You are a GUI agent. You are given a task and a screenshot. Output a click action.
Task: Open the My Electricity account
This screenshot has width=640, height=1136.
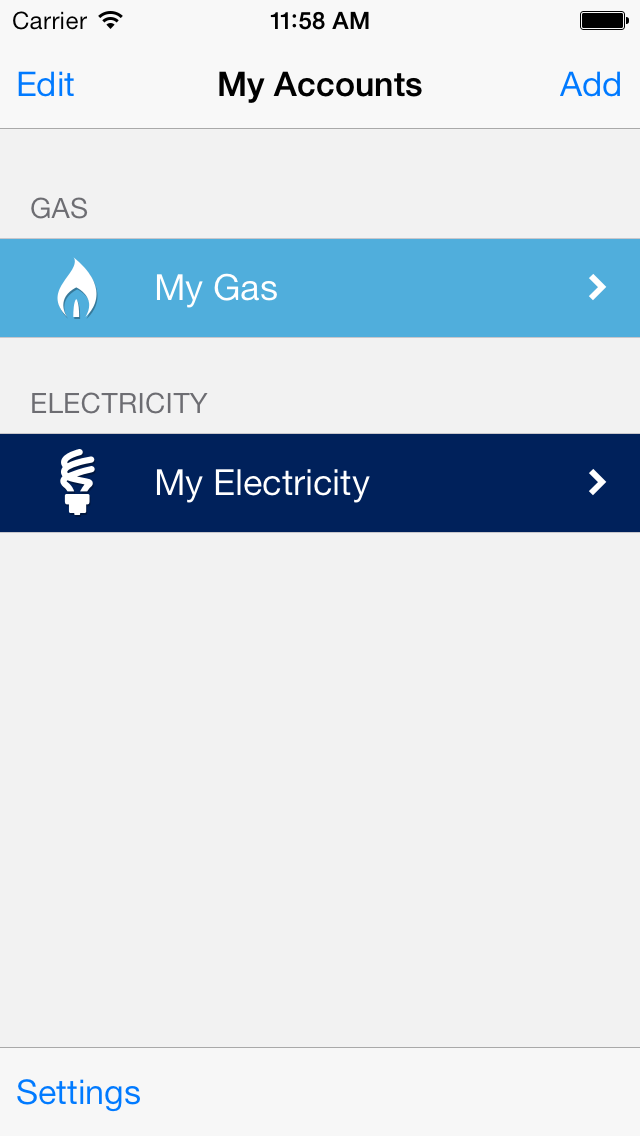(320, 483)
